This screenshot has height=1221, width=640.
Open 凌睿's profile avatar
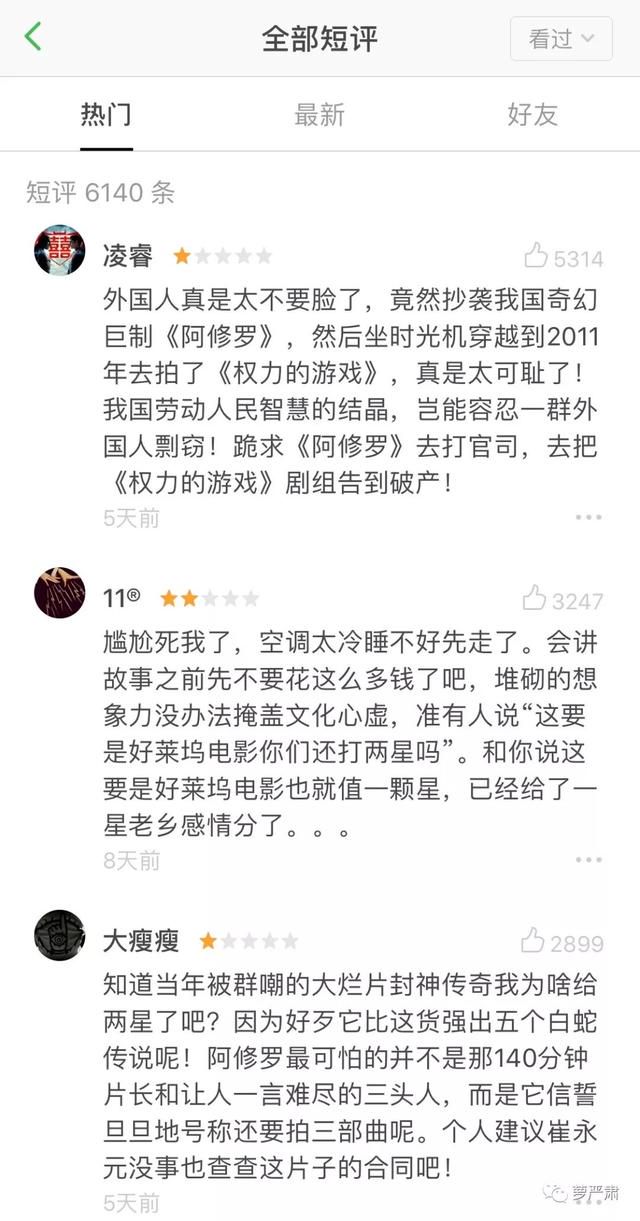tap(59, 250)
